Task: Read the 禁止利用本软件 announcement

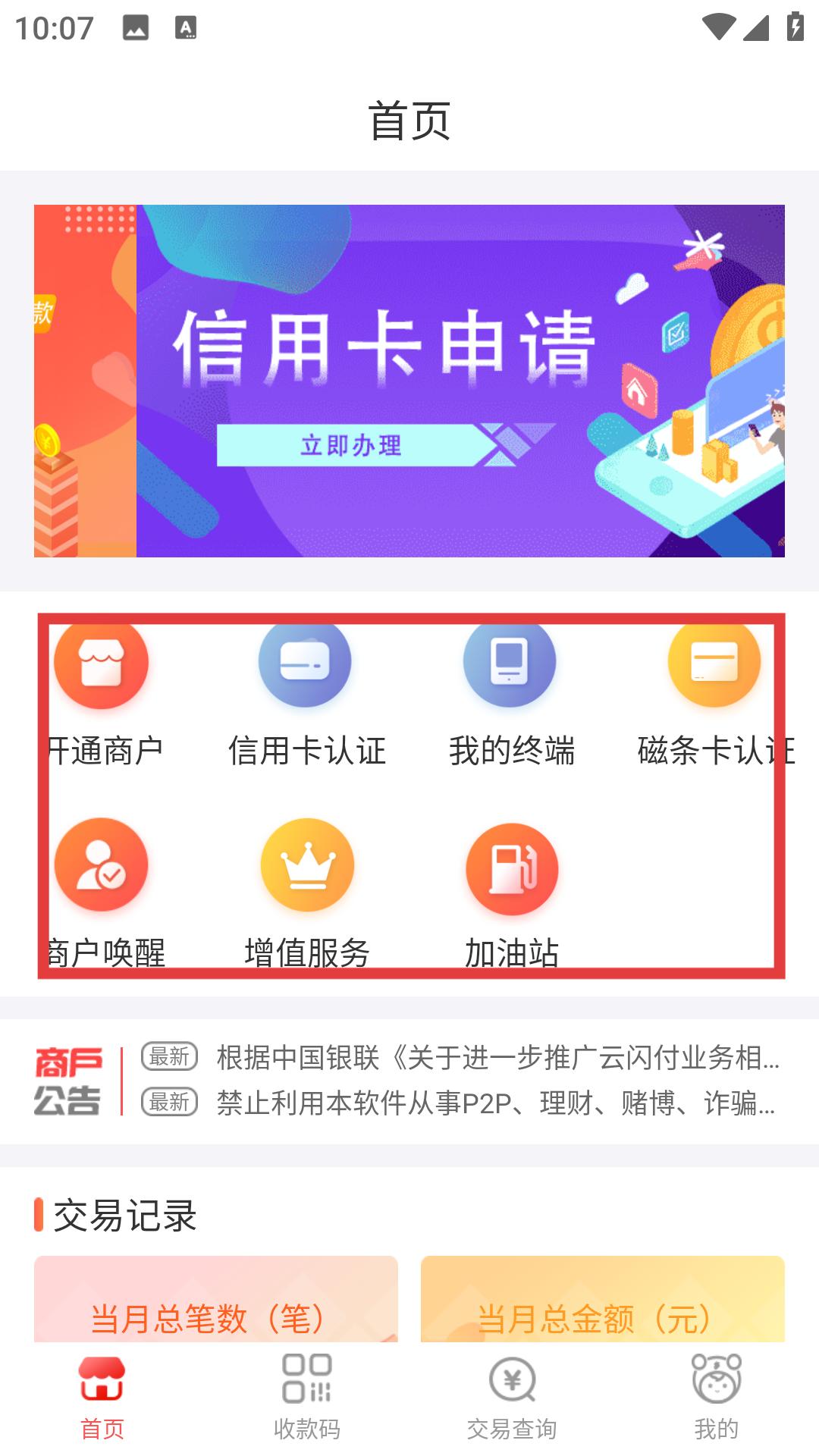Action: (x=497, y=1103)
